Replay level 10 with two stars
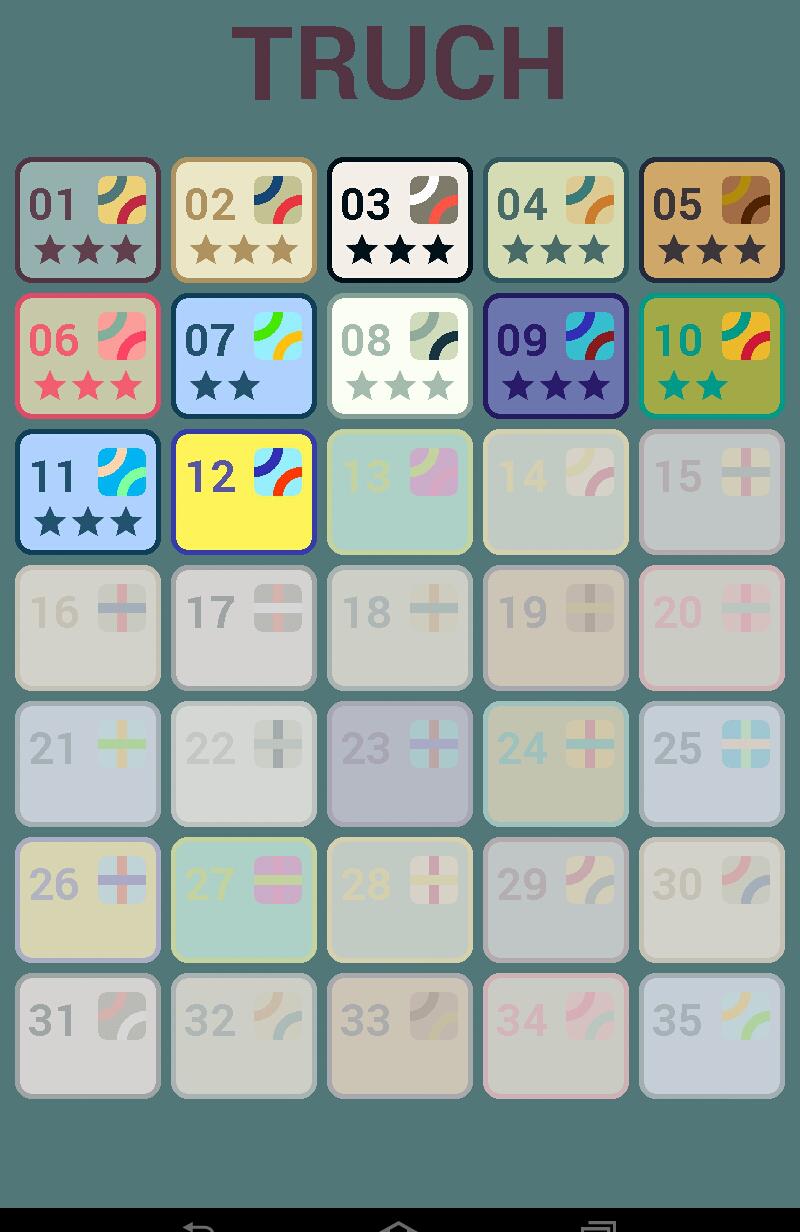 tap(712, 356)
